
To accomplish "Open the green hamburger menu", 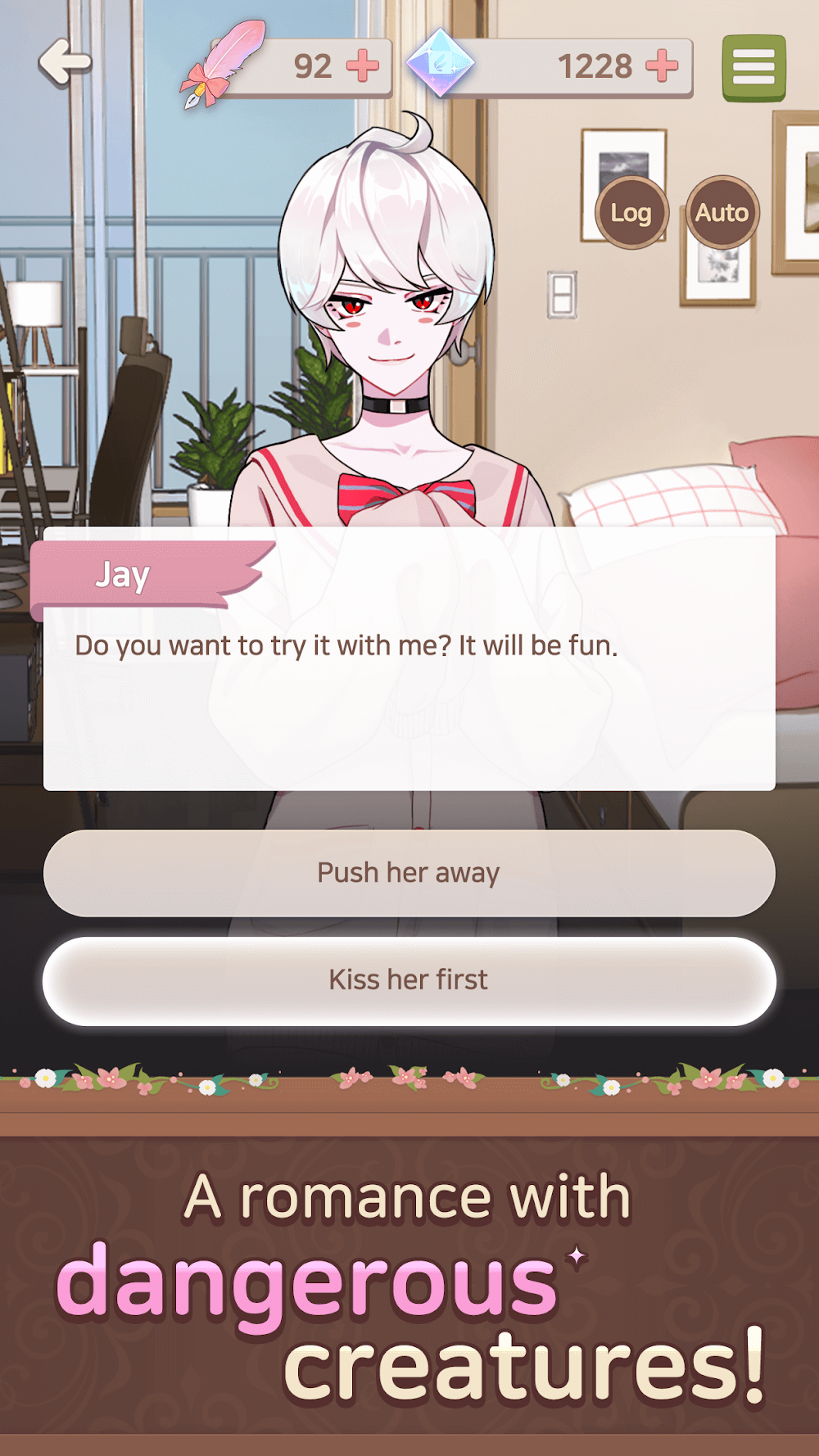I will pyautogui.click(x=753, y=68).
